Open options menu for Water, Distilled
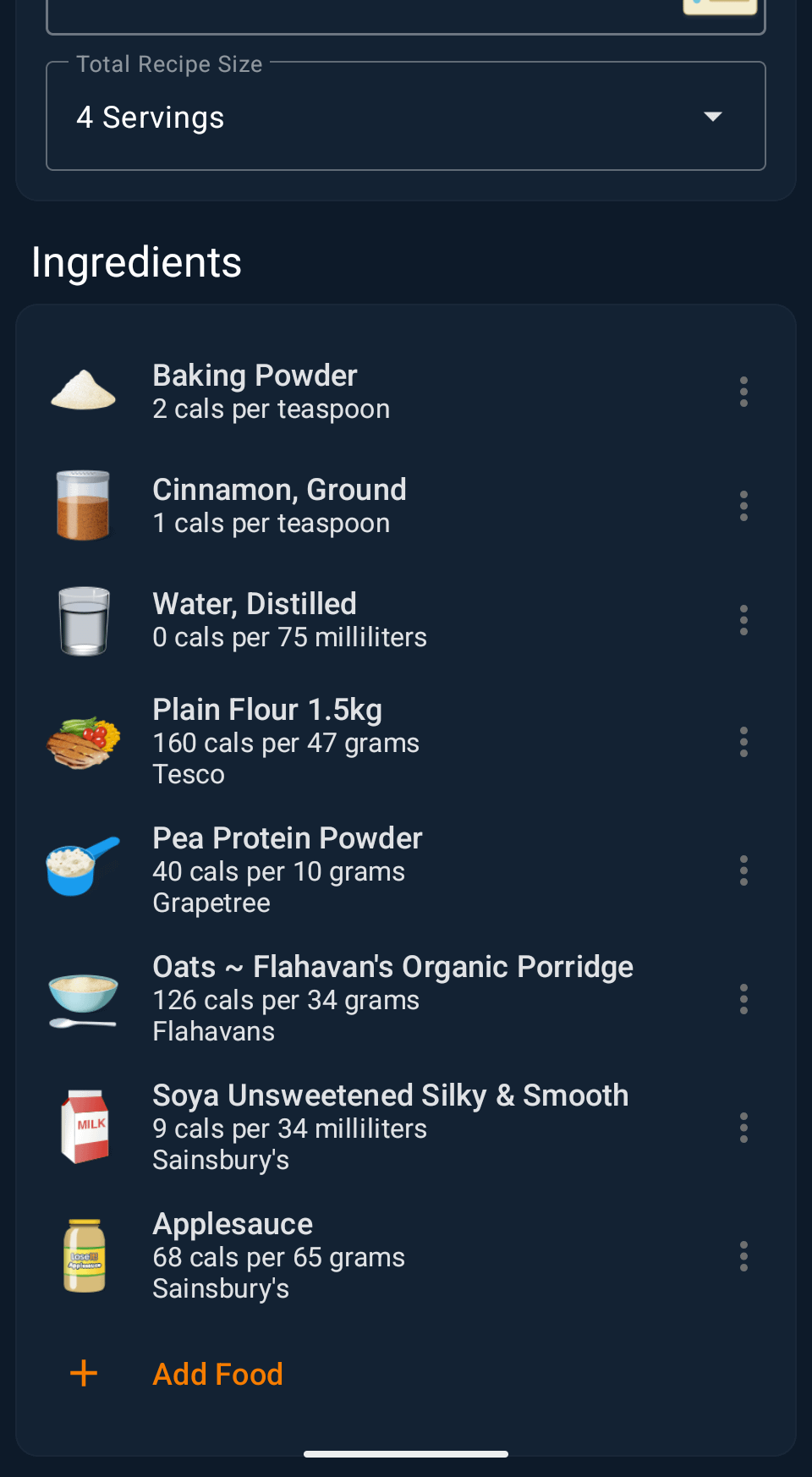This screenshot has height=1477, width=812. [743, 620]
